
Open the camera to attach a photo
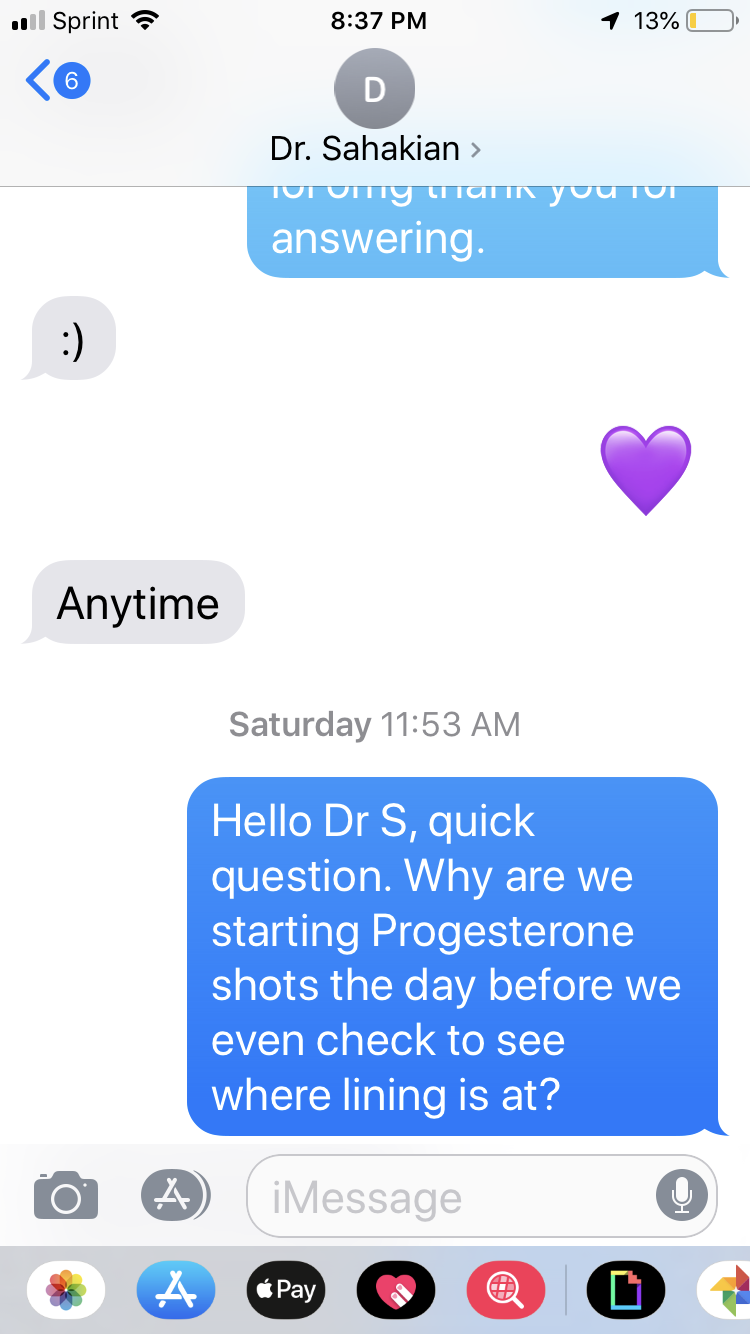66,1195
